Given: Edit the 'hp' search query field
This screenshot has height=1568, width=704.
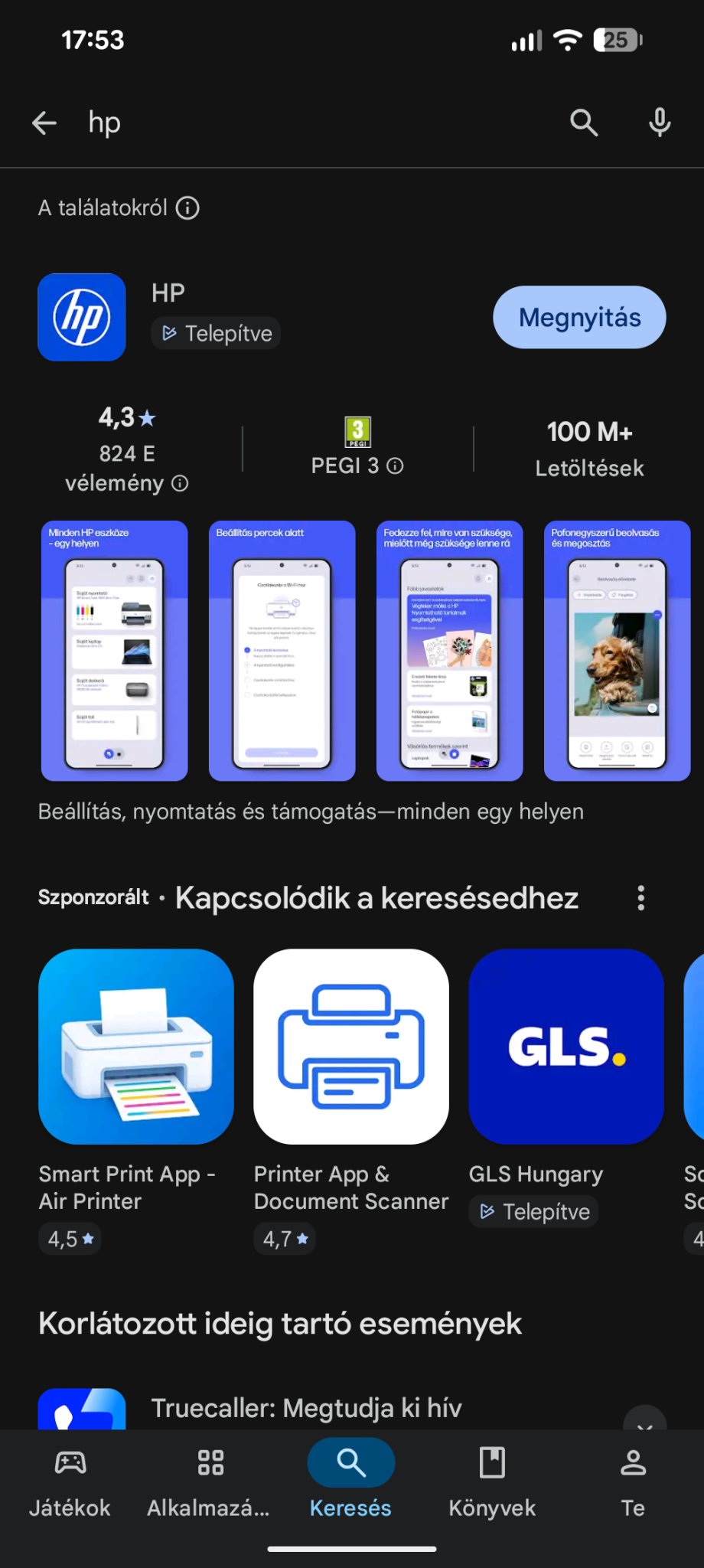Looking at the screenshot, I should click(306, 122).
